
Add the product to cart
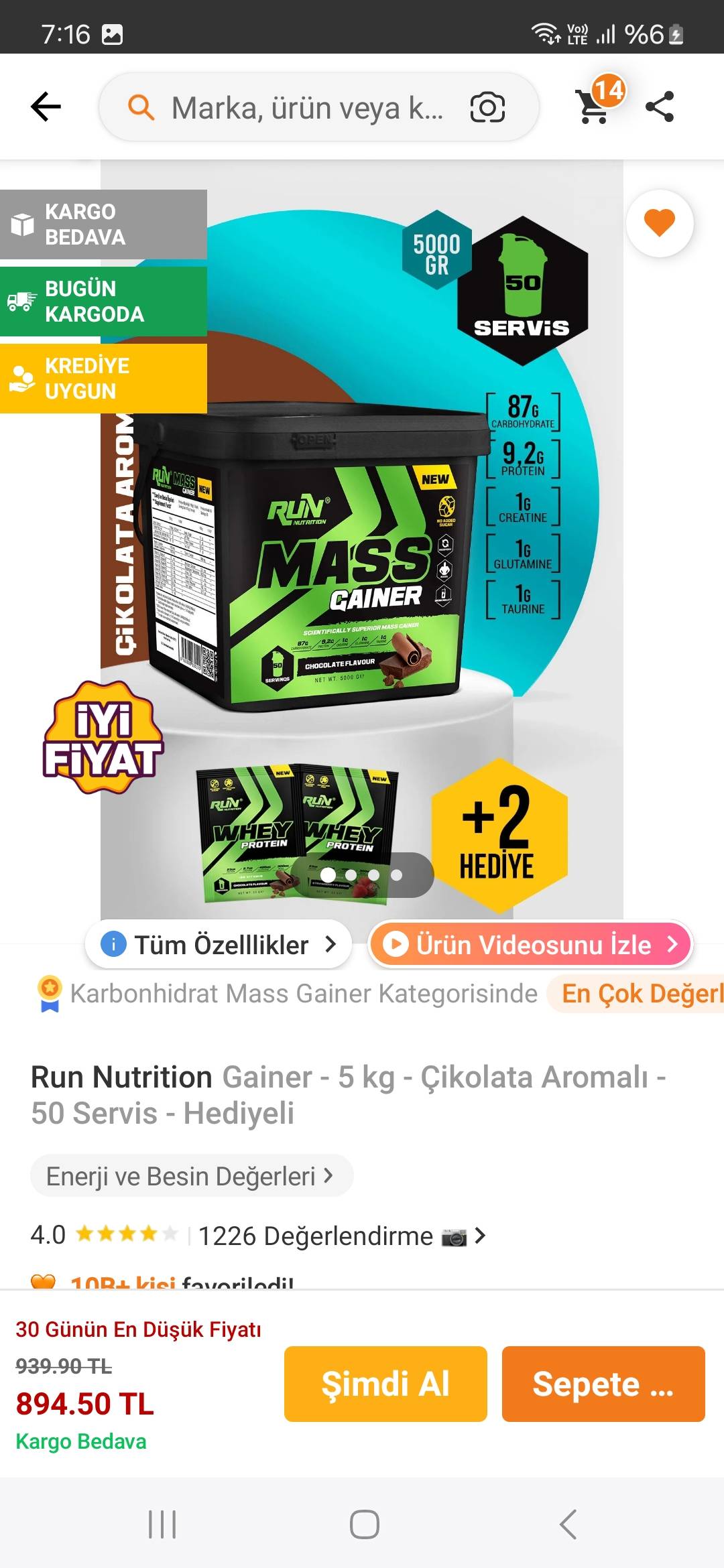(603, 1384)
